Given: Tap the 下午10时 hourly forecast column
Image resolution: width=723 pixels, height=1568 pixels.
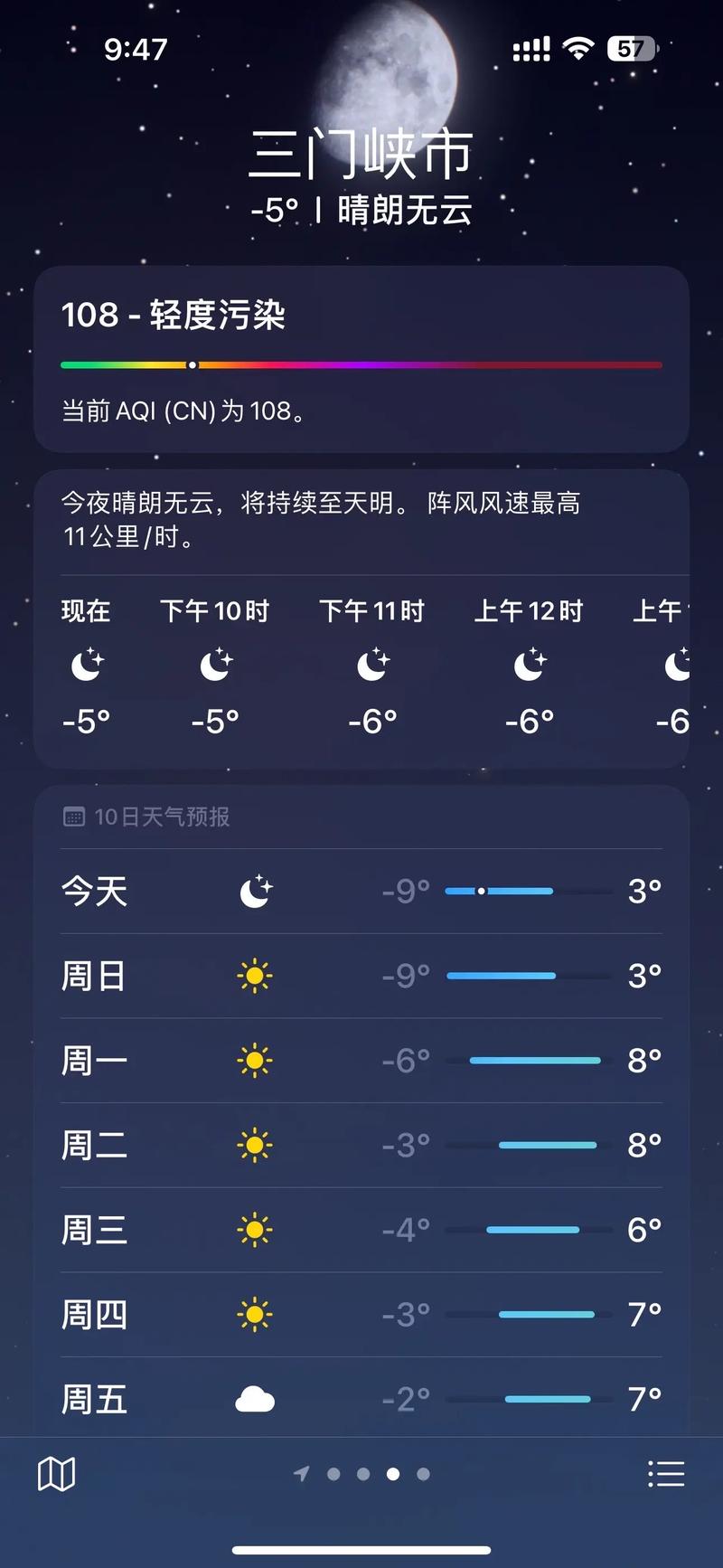Looking at the screenshot, I should [x=217, y=666].
